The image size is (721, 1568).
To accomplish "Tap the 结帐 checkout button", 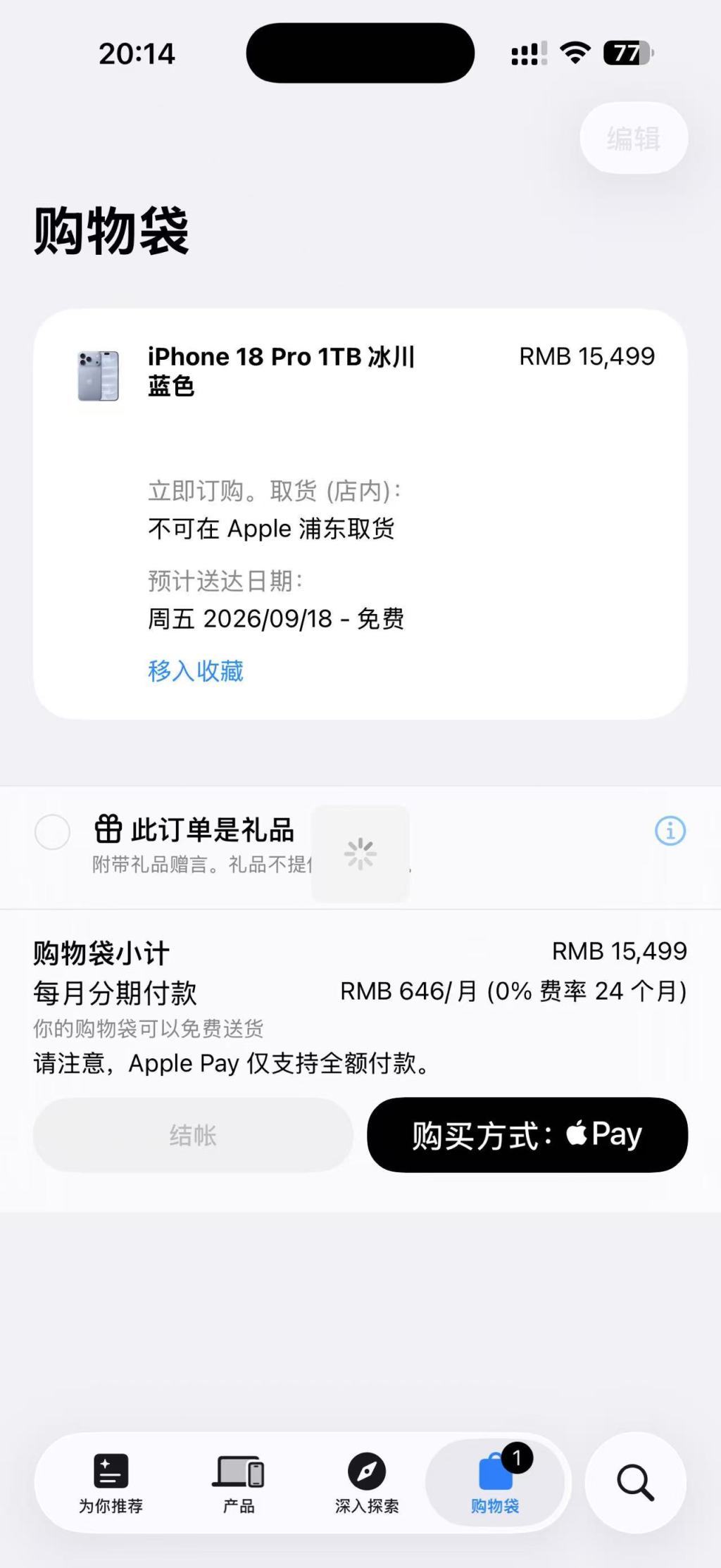I will (x=193, y=1134).
